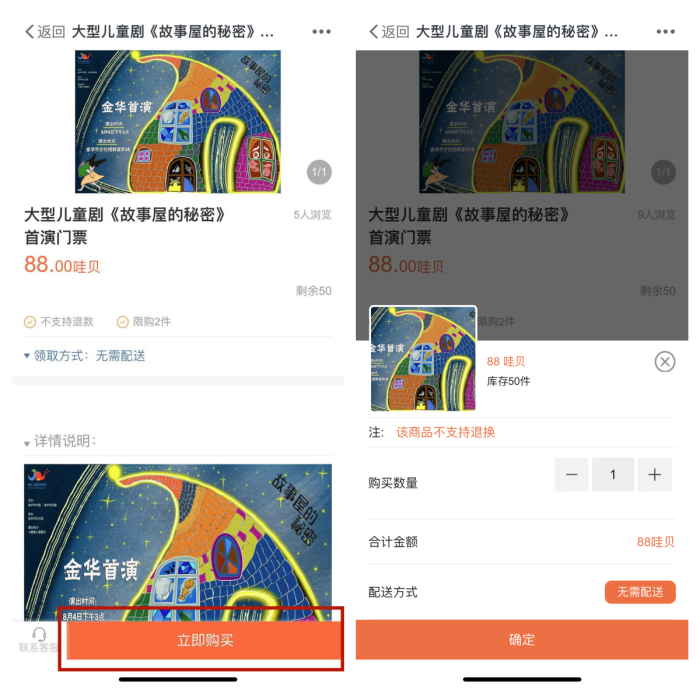Contact customer service via 联系客服
700x700 pixels.
click(x=39, y=640)
